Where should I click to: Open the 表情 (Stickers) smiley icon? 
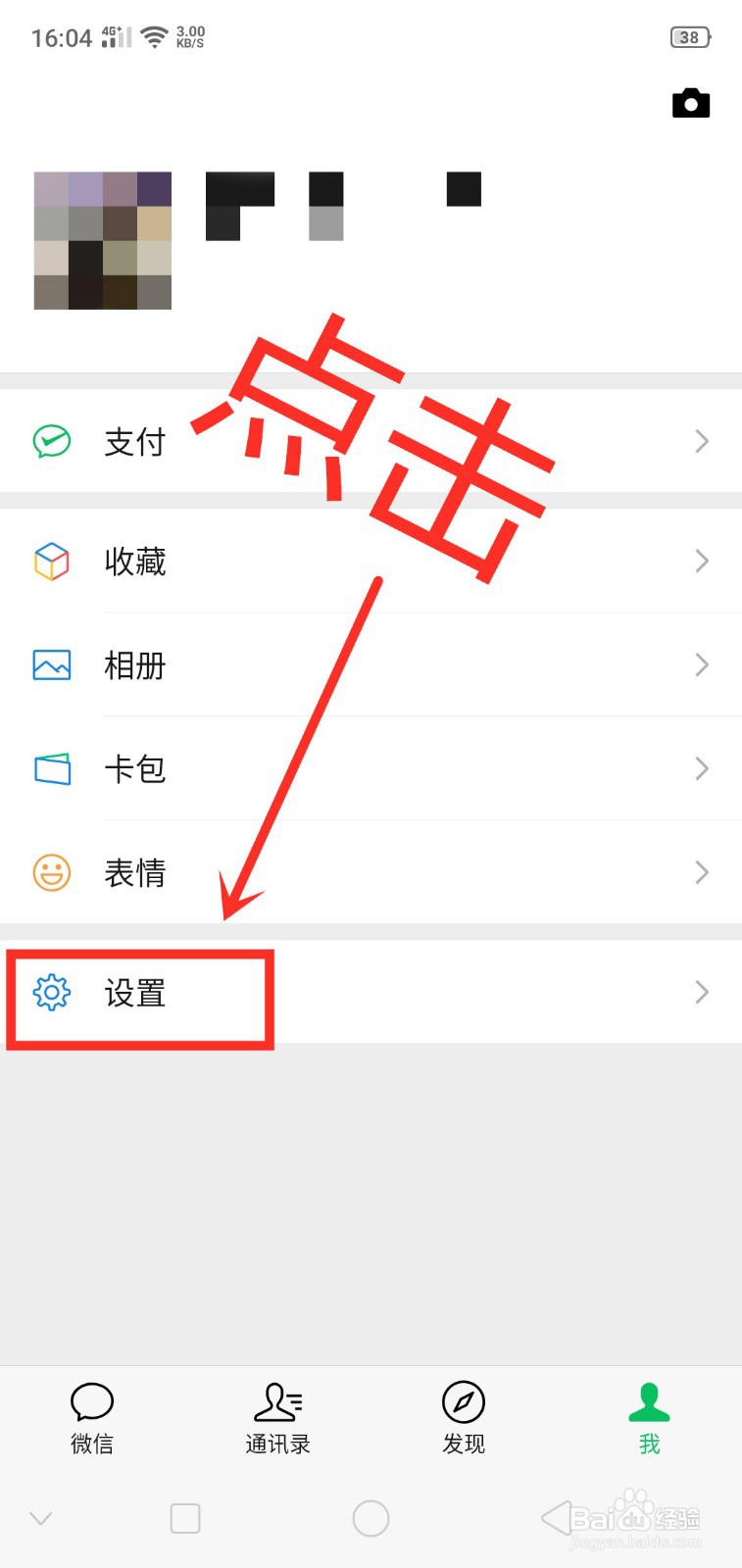coord(50,872)
